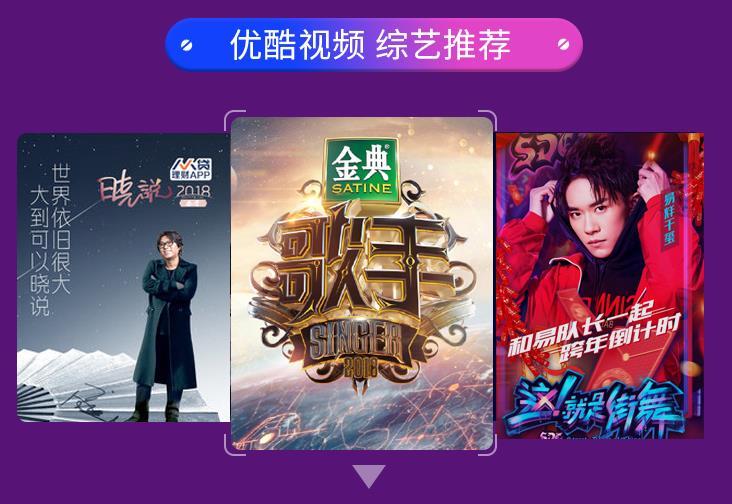Open the 歌手 Singer 2018 show card
This screenshot has width=732, height=504.
362,285
